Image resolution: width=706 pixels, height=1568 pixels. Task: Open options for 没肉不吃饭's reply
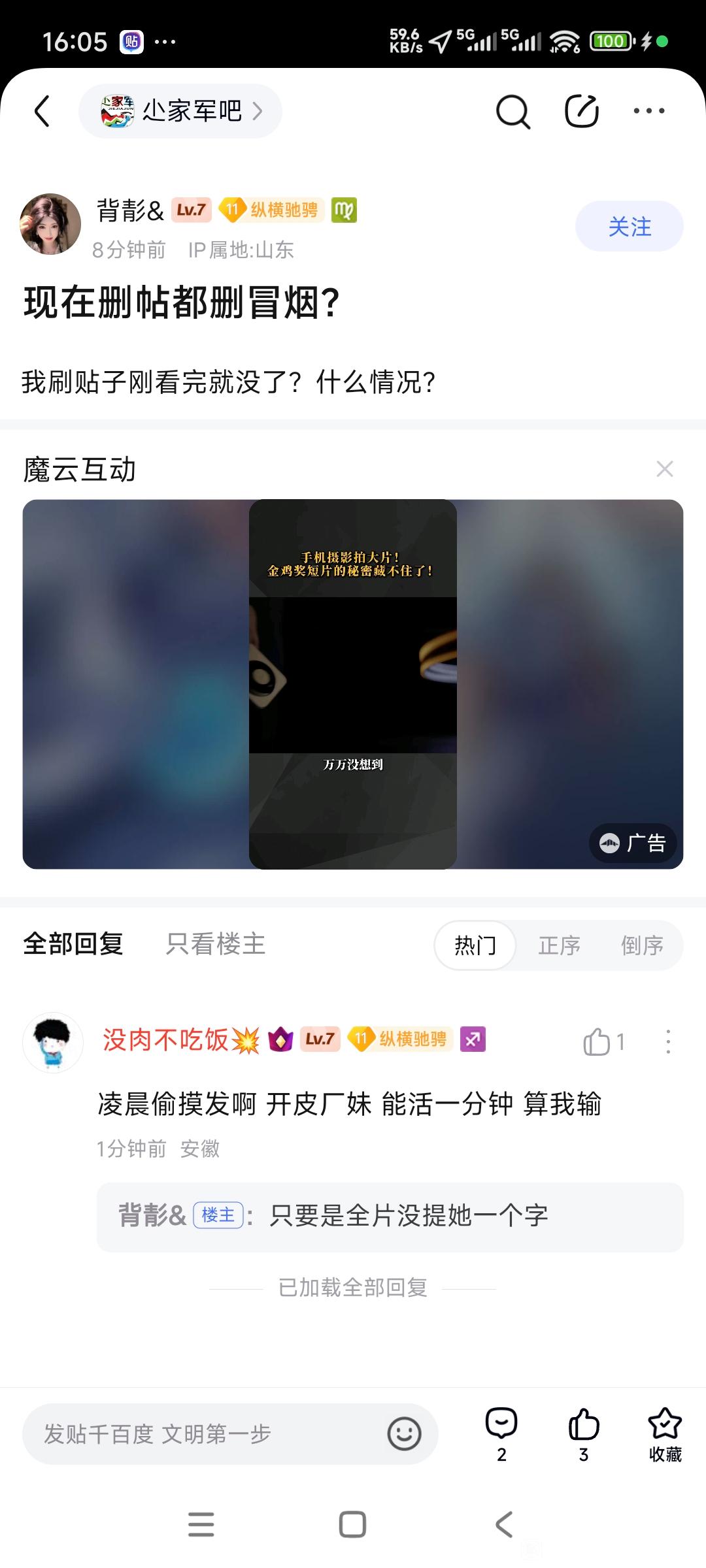click(x=667, y=1041)
